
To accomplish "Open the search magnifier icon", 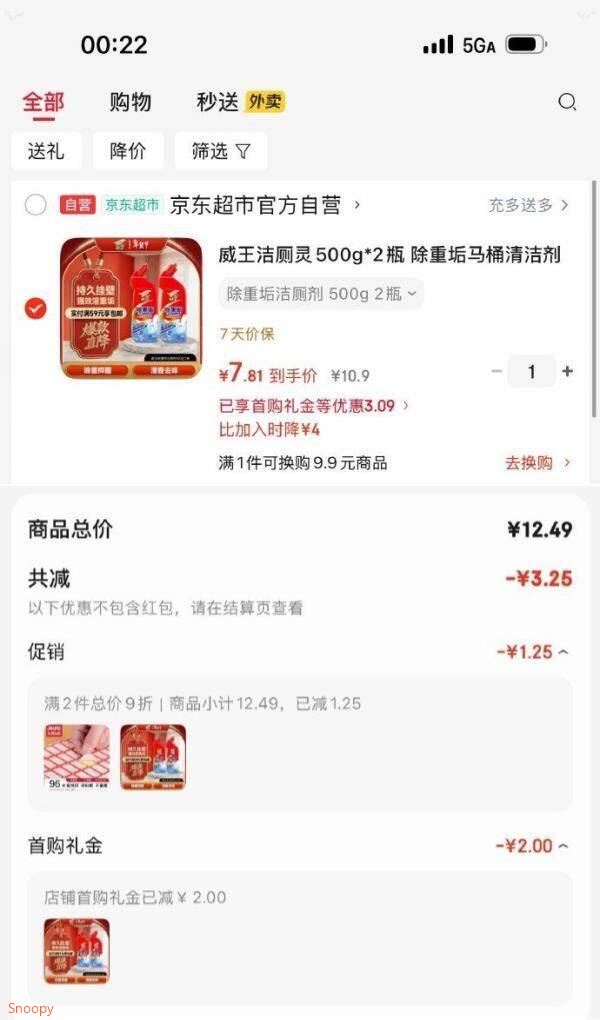I will click(567, 102).
